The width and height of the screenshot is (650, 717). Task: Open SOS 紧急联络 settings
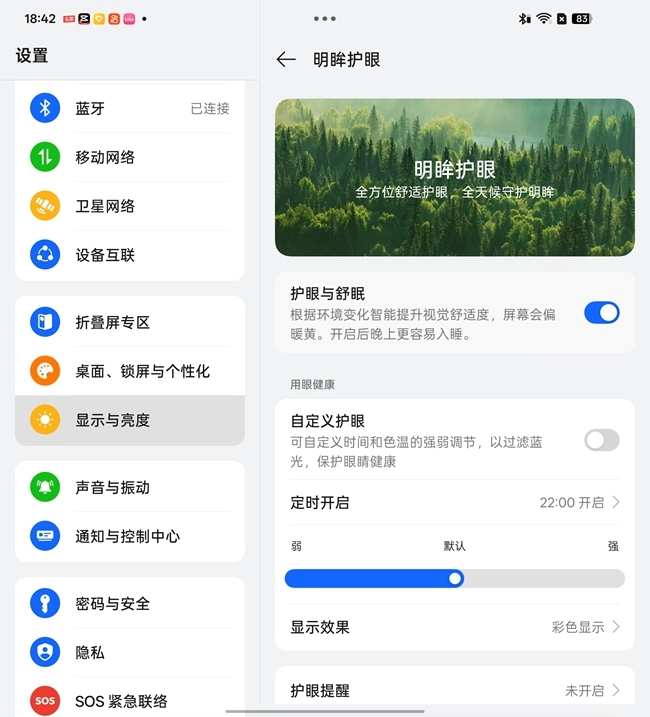[x=130, y=700]
